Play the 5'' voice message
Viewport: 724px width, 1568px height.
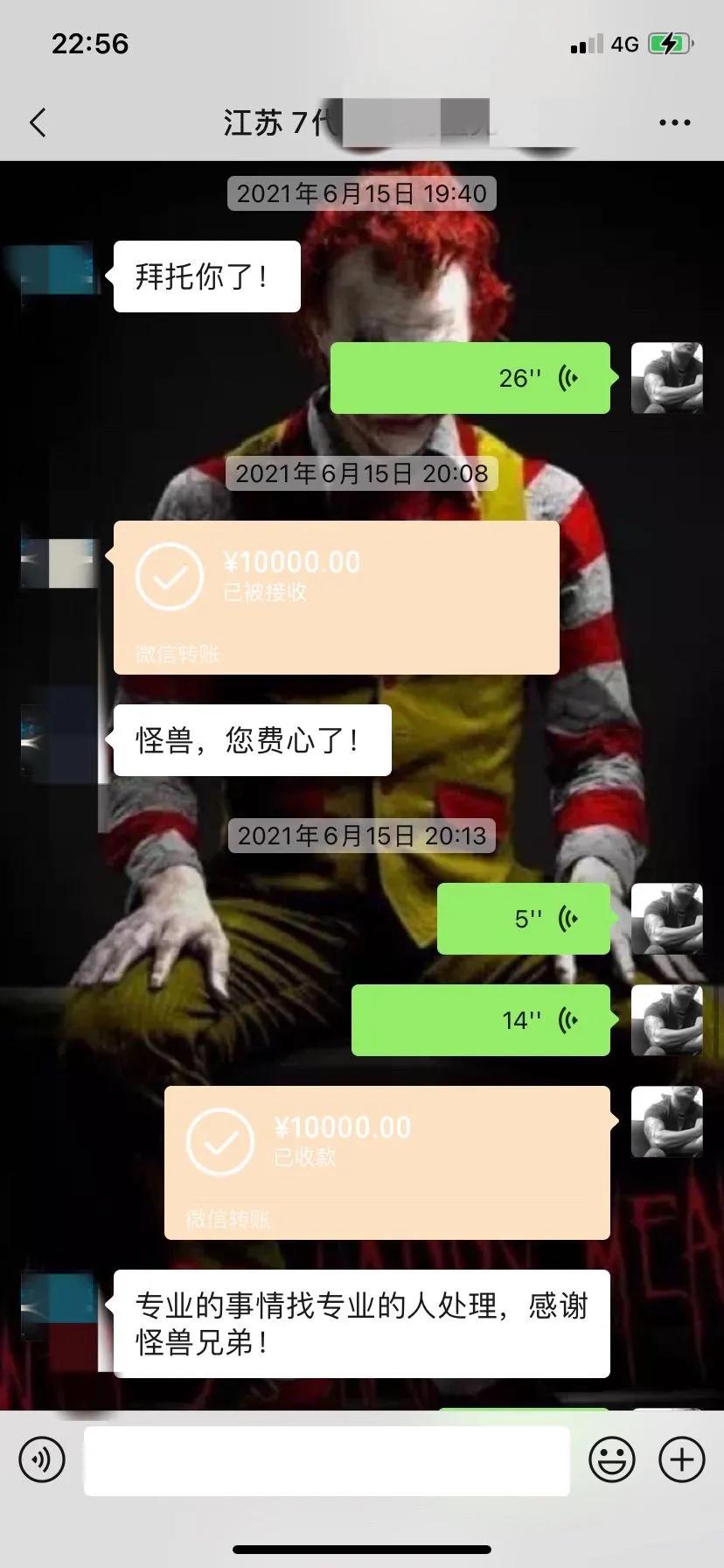522,919
